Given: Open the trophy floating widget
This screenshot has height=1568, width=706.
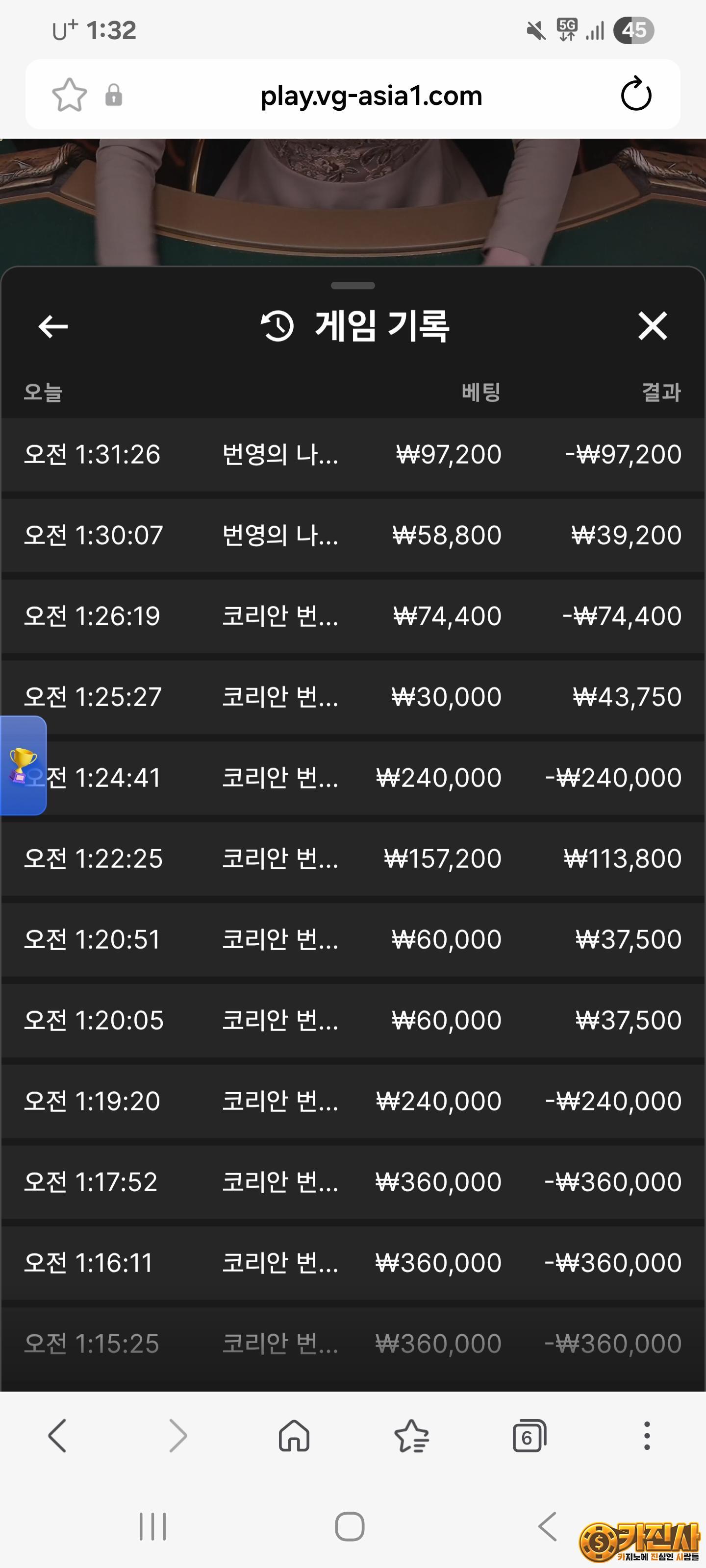Looking at the screenshot, I should pos(23,764).
